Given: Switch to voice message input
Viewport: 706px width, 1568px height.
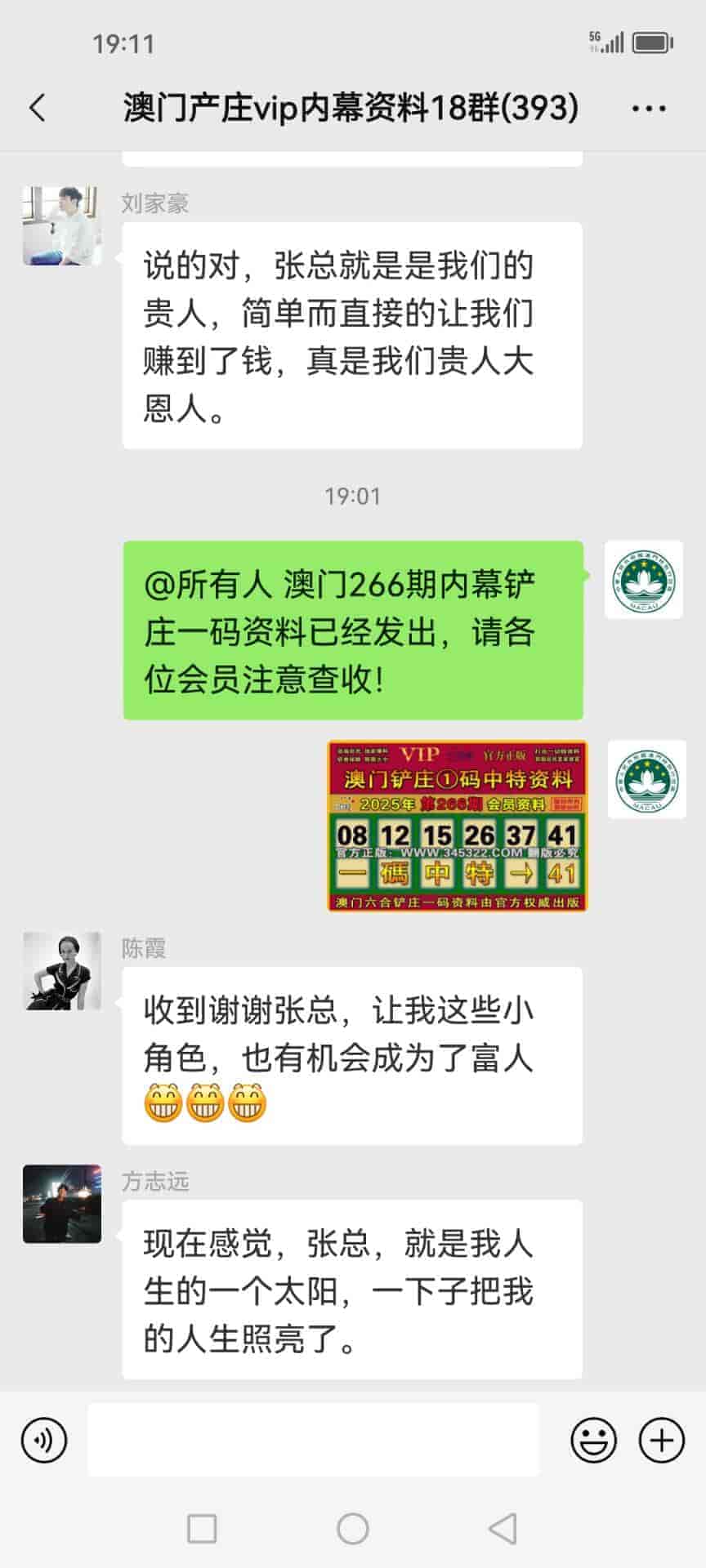Looking at the screenshot, I should pos(44,1440).
